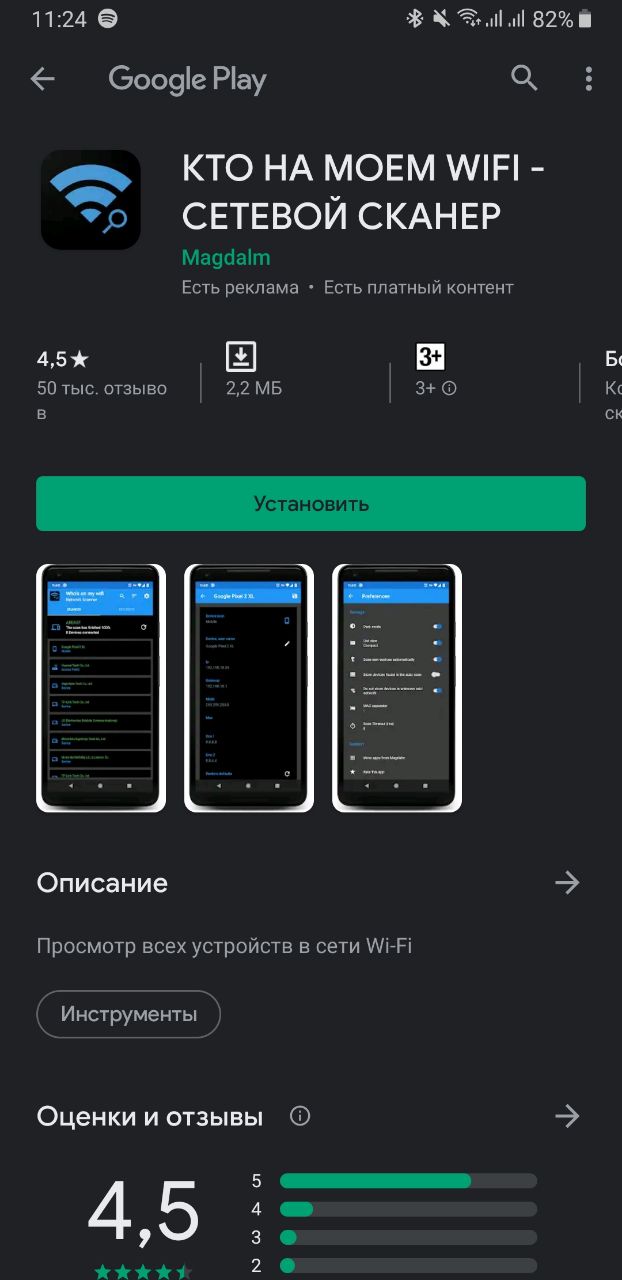Go back using the arrow icon

tap(43, 79)
